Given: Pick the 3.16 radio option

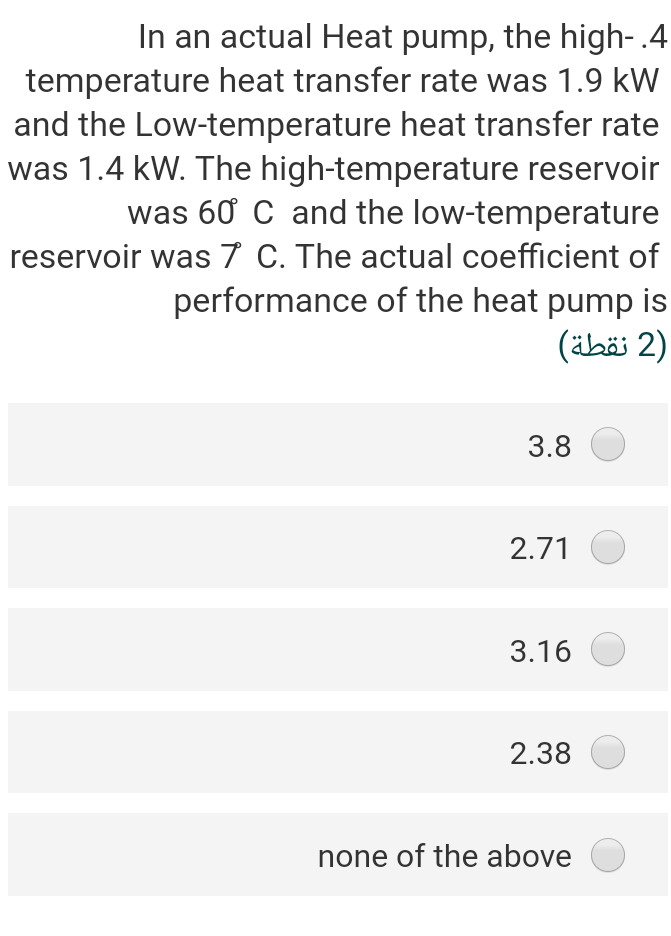Looking at the screenshot, I should click(x=608, y=650).
